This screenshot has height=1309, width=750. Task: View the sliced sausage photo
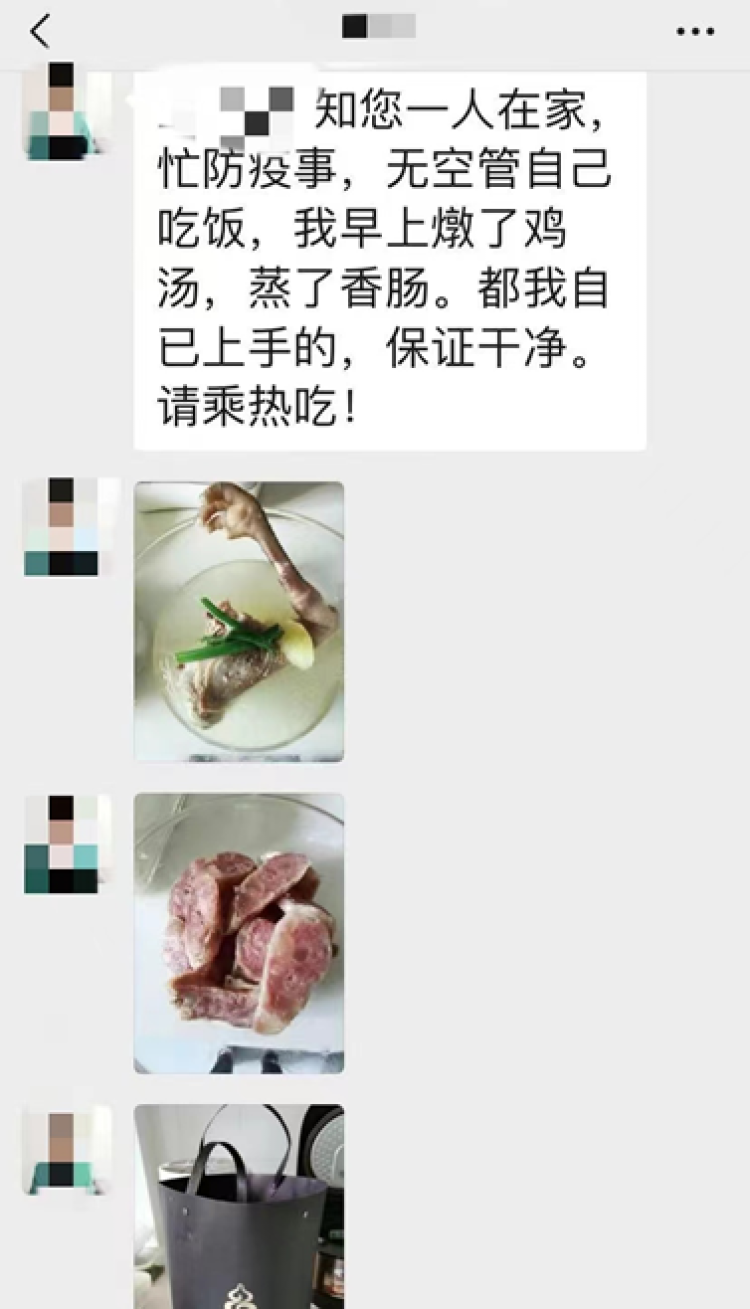click(239, 933)
